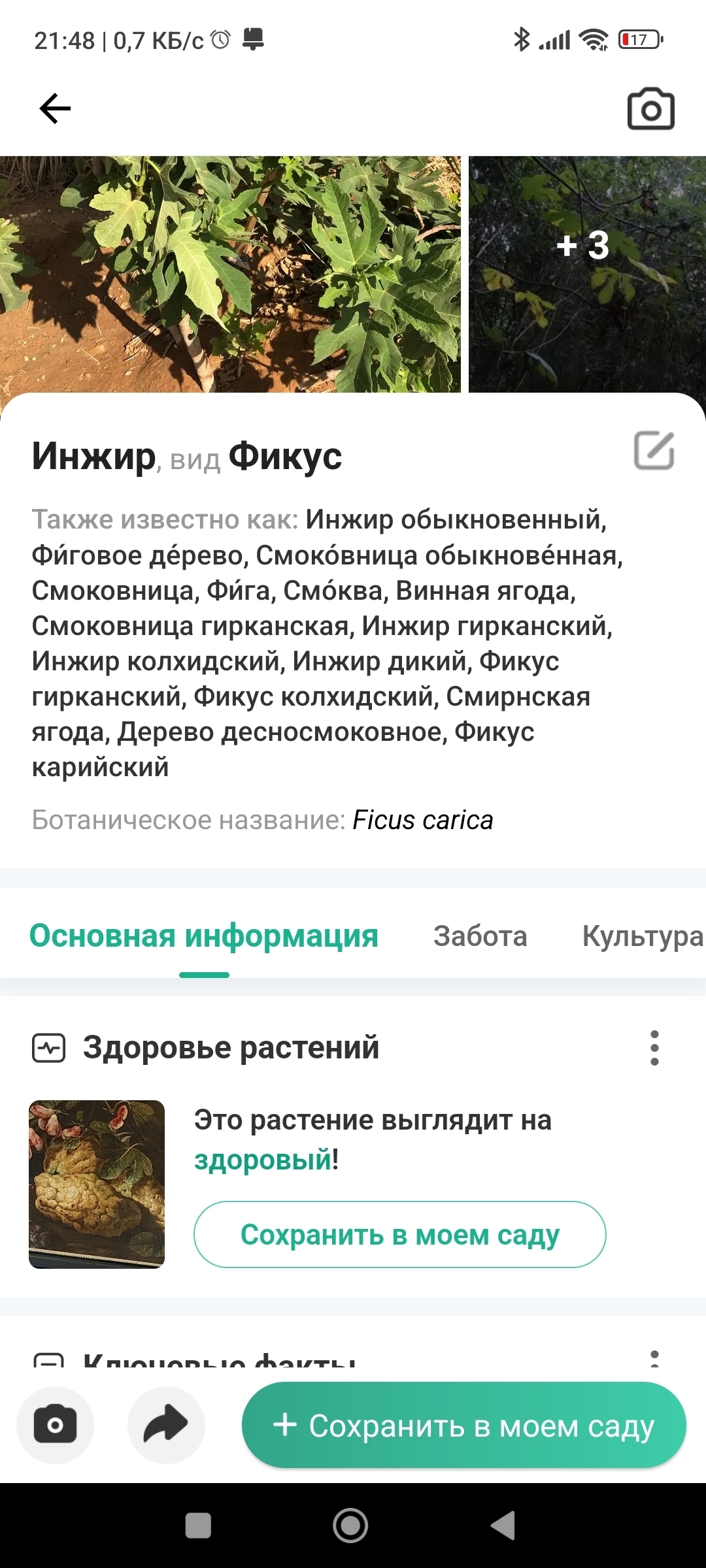Go back using the top arrow

coord(55,108)
